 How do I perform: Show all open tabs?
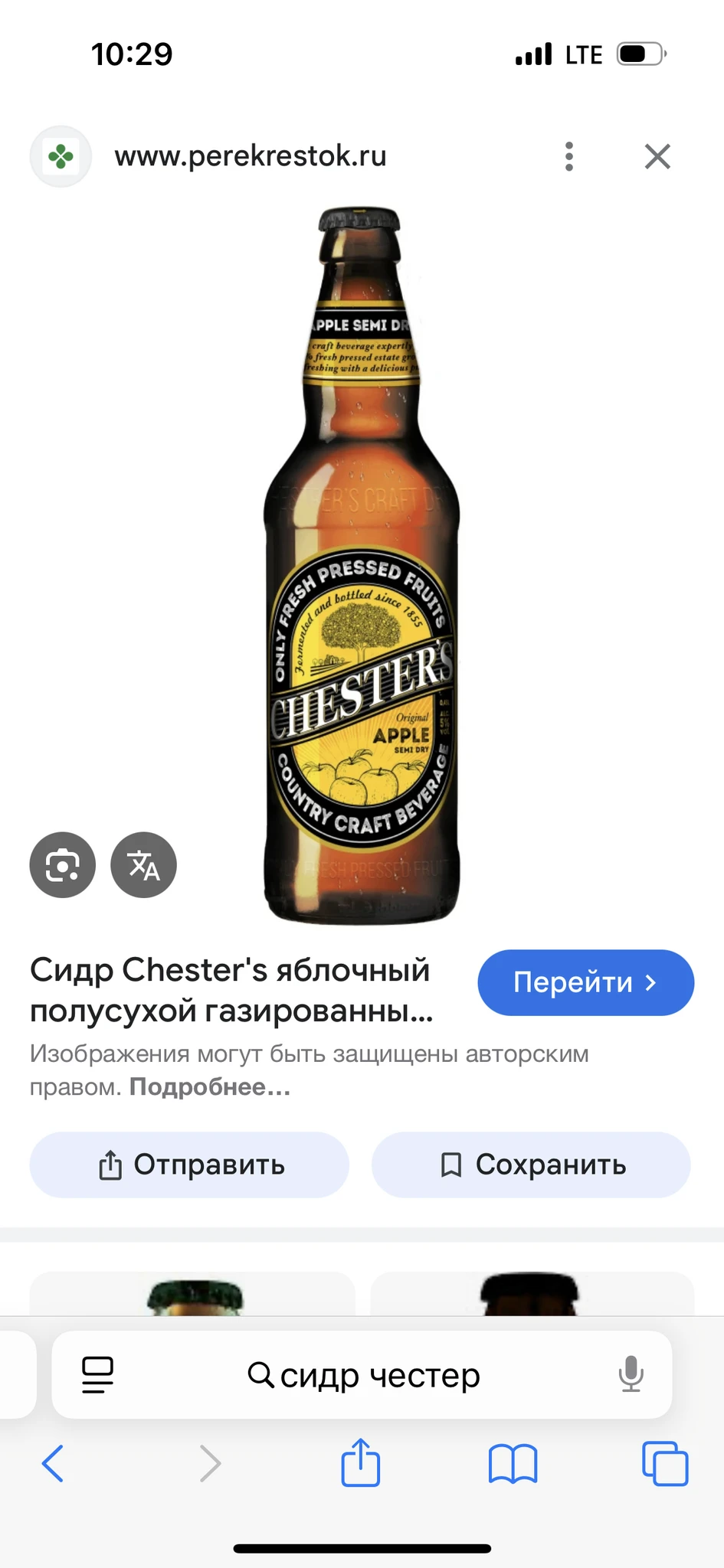664,1464
